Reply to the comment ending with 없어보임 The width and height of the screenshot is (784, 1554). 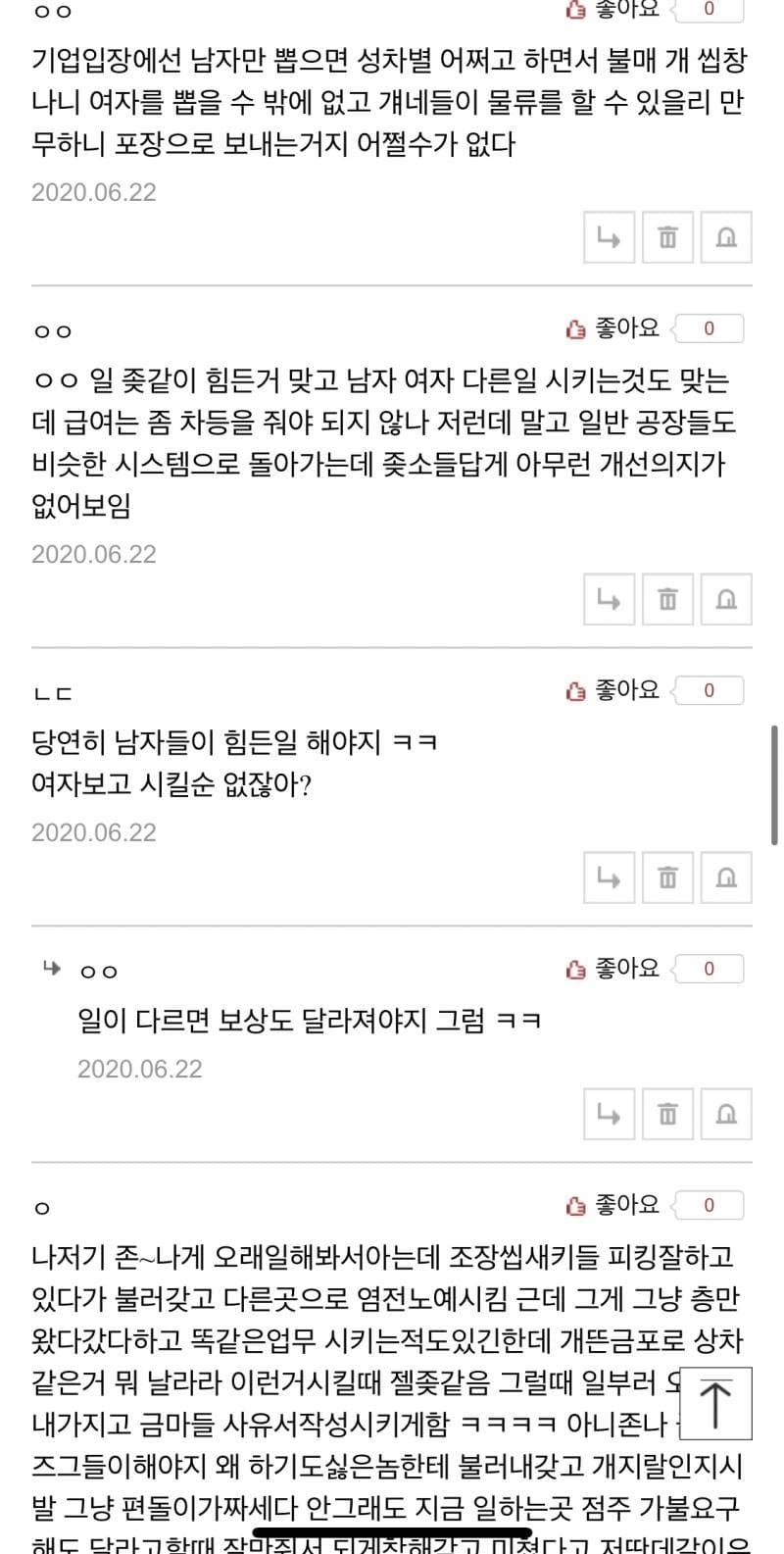[x=609, y=599]
